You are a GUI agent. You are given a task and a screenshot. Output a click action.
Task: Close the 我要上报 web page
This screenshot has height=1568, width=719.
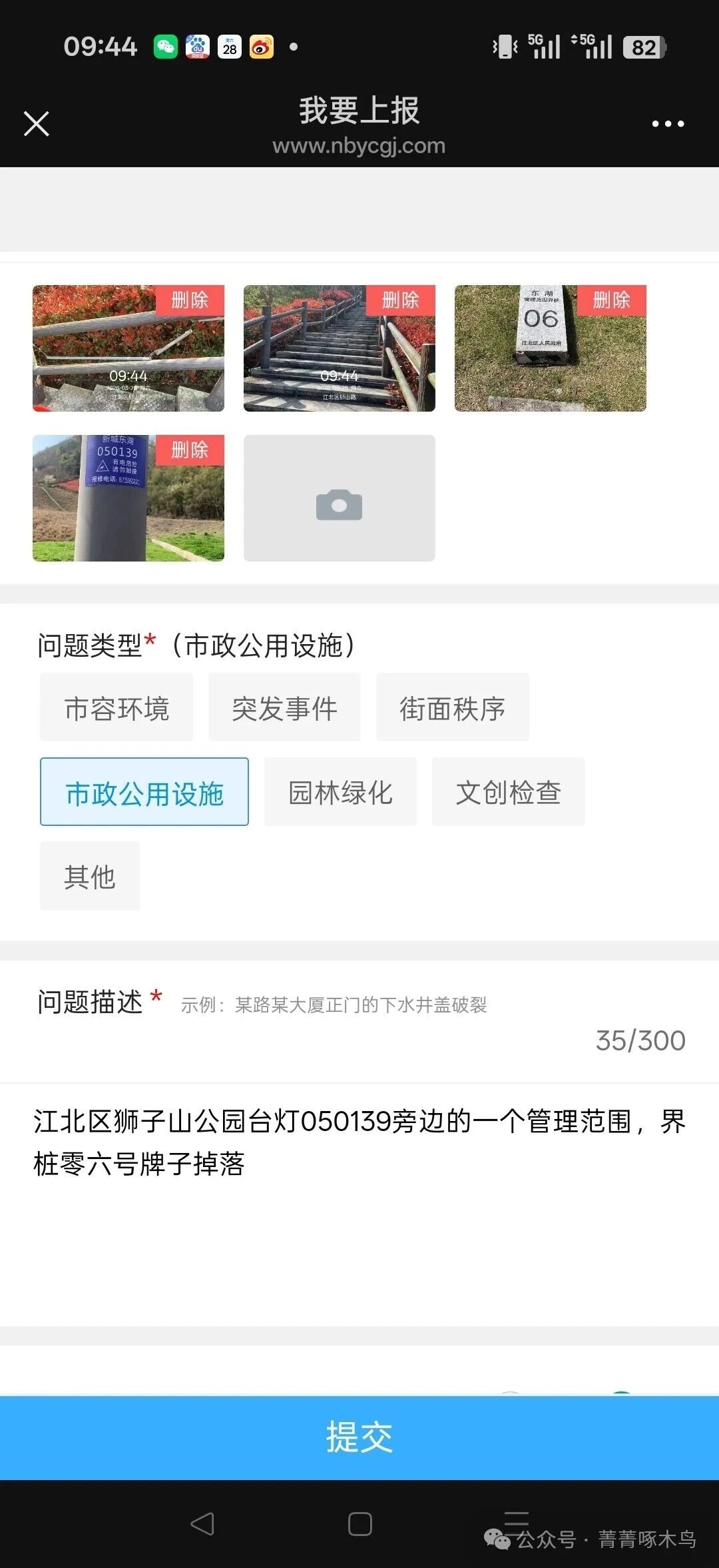37,124
